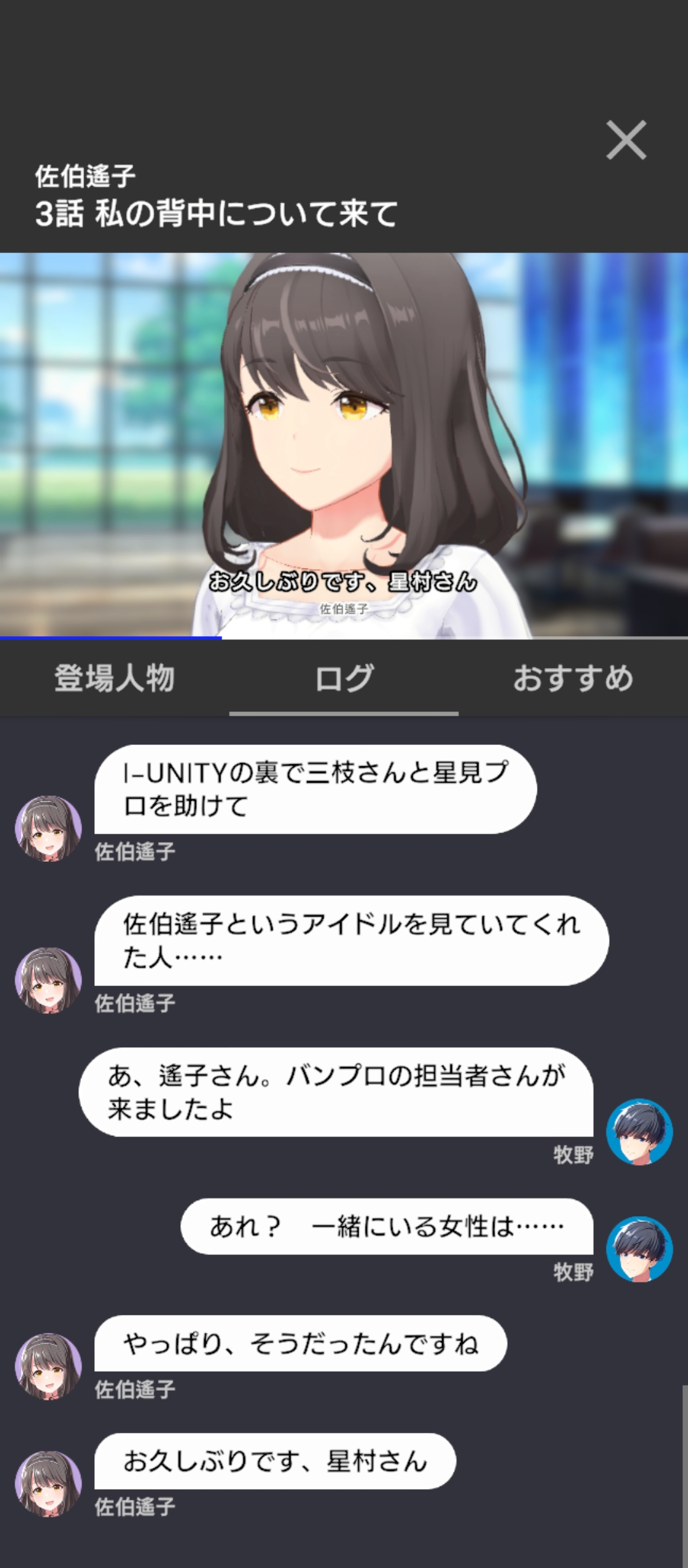Select the ログ tab
The height and width of the screenshot is (1568, 688).
coord(344,678)
